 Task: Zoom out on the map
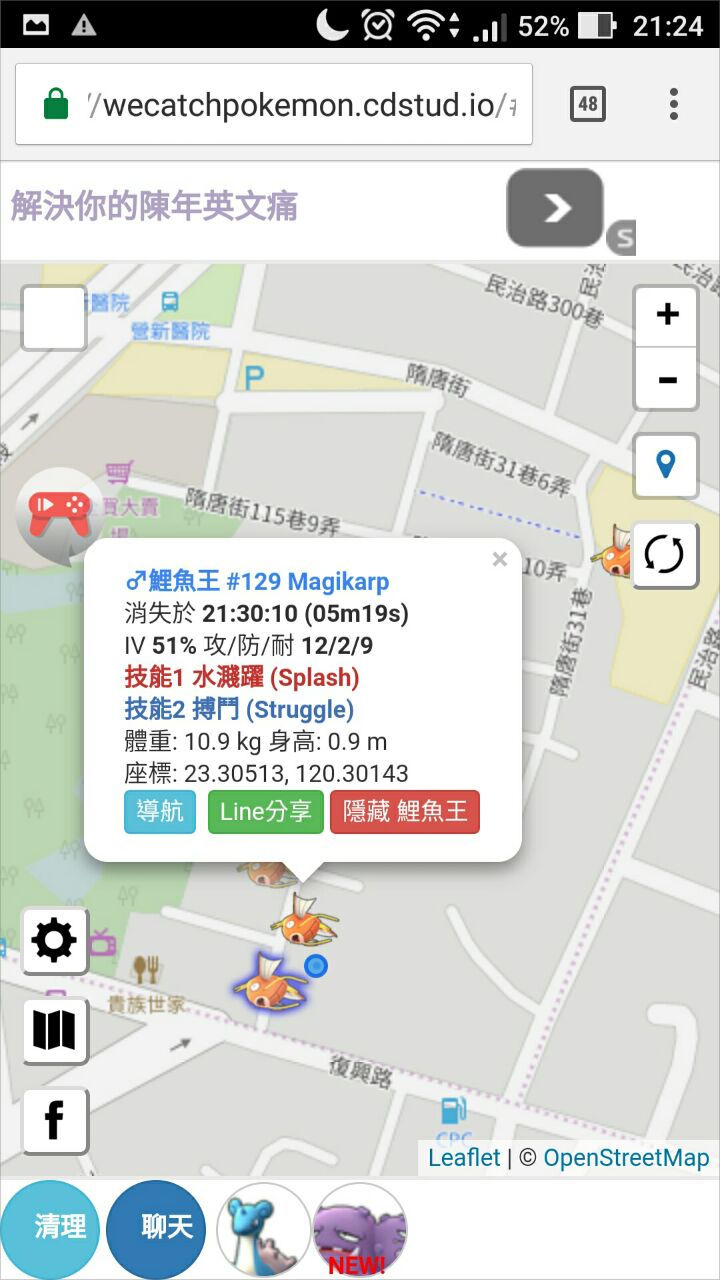click(666, 380)
